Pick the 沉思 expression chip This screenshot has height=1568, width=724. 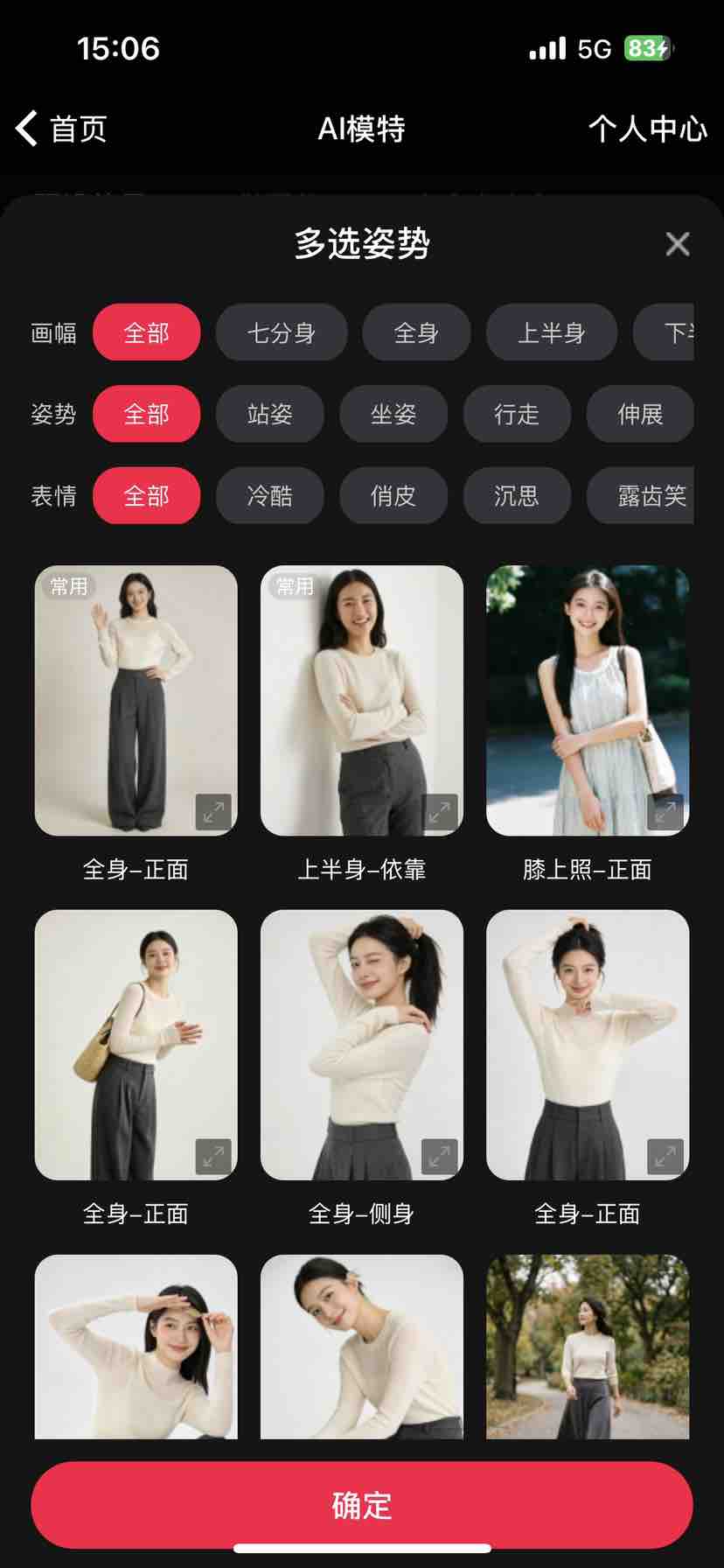pyautogui.click(x=517, y=496)
